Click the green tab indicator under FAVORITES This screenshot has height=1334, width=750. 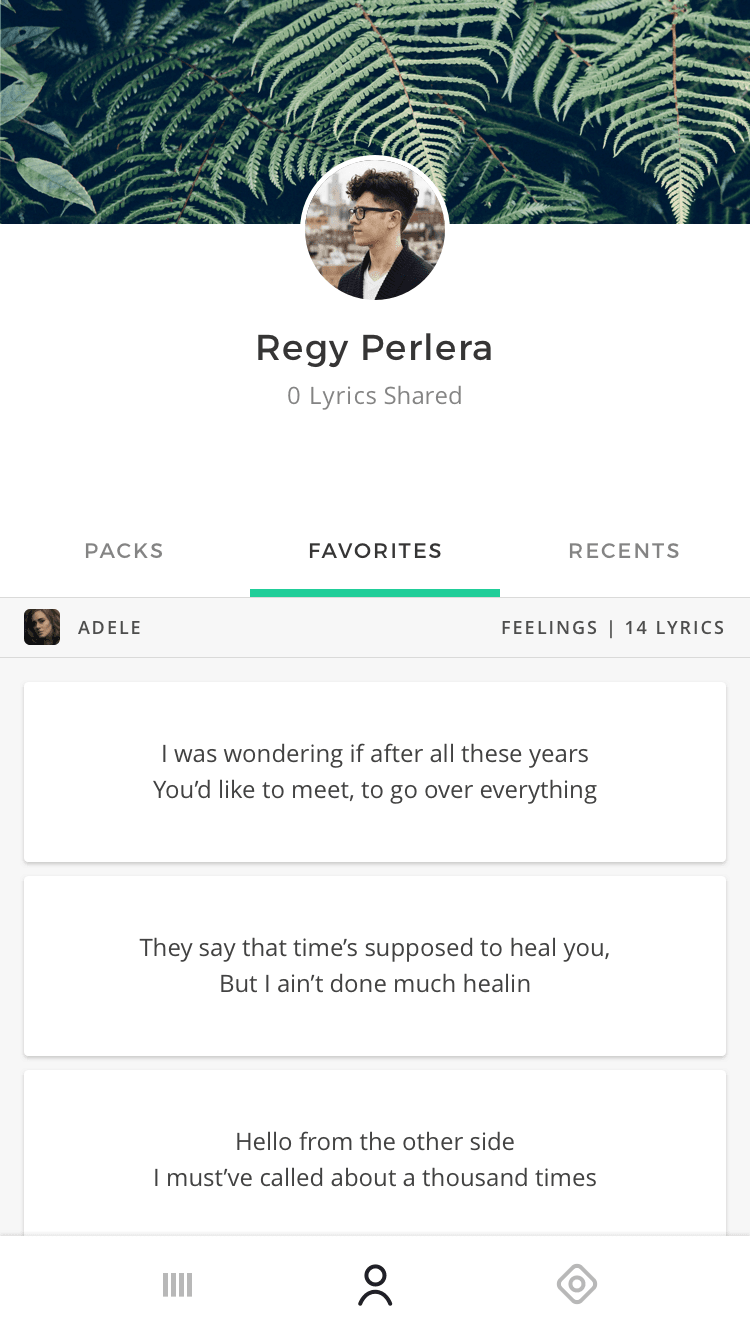coord(375,592)
